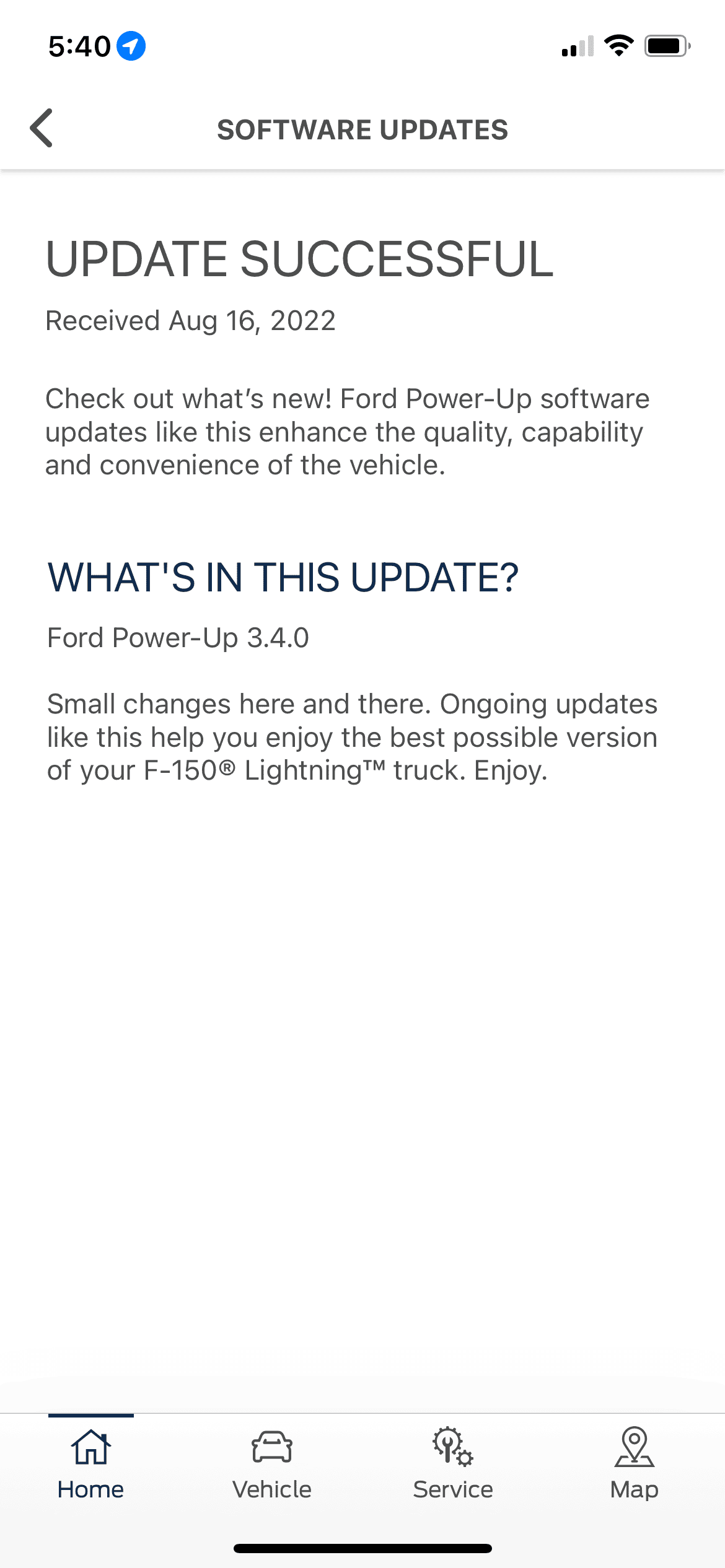Open the Vehicle tab
This screenshot has height=1568, width=725.
(x=271, y=1464)
